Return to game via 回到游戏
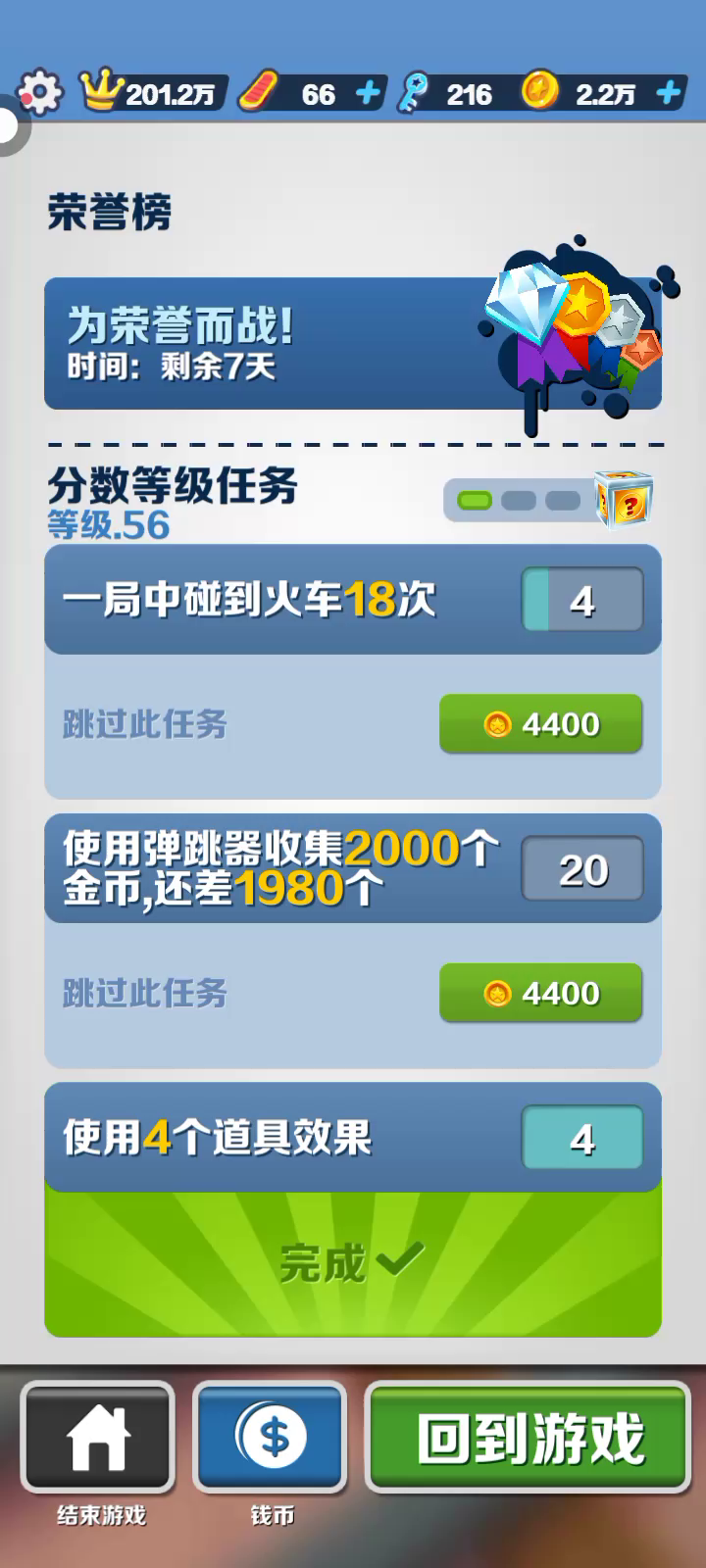706x1568 pixels. (529, 1437)
